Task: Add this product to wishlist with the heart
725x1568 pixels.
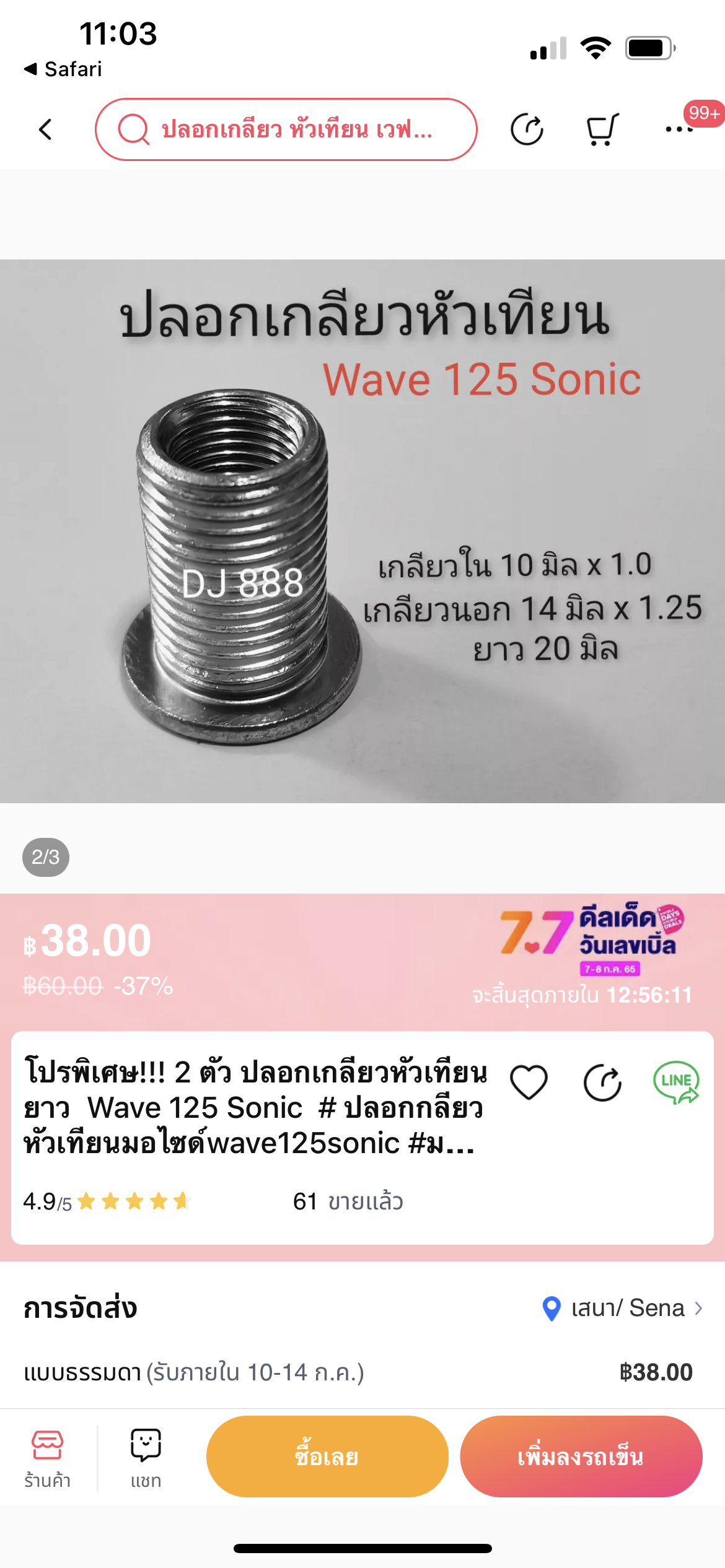Action: click(529, 1082)
